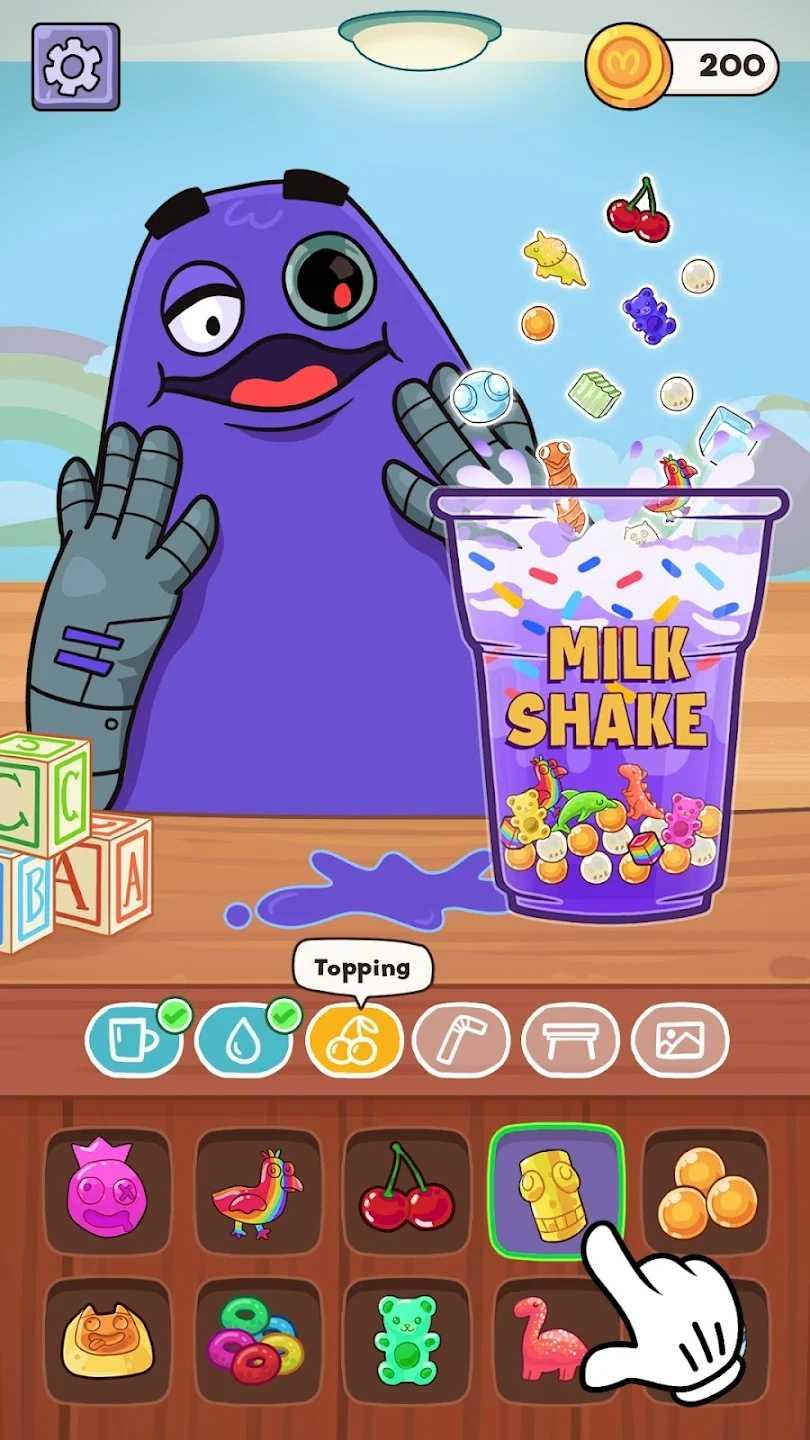The image size is (810, 1440).
Task: Switch to the table step tab
Action: tap(571, 1040)
